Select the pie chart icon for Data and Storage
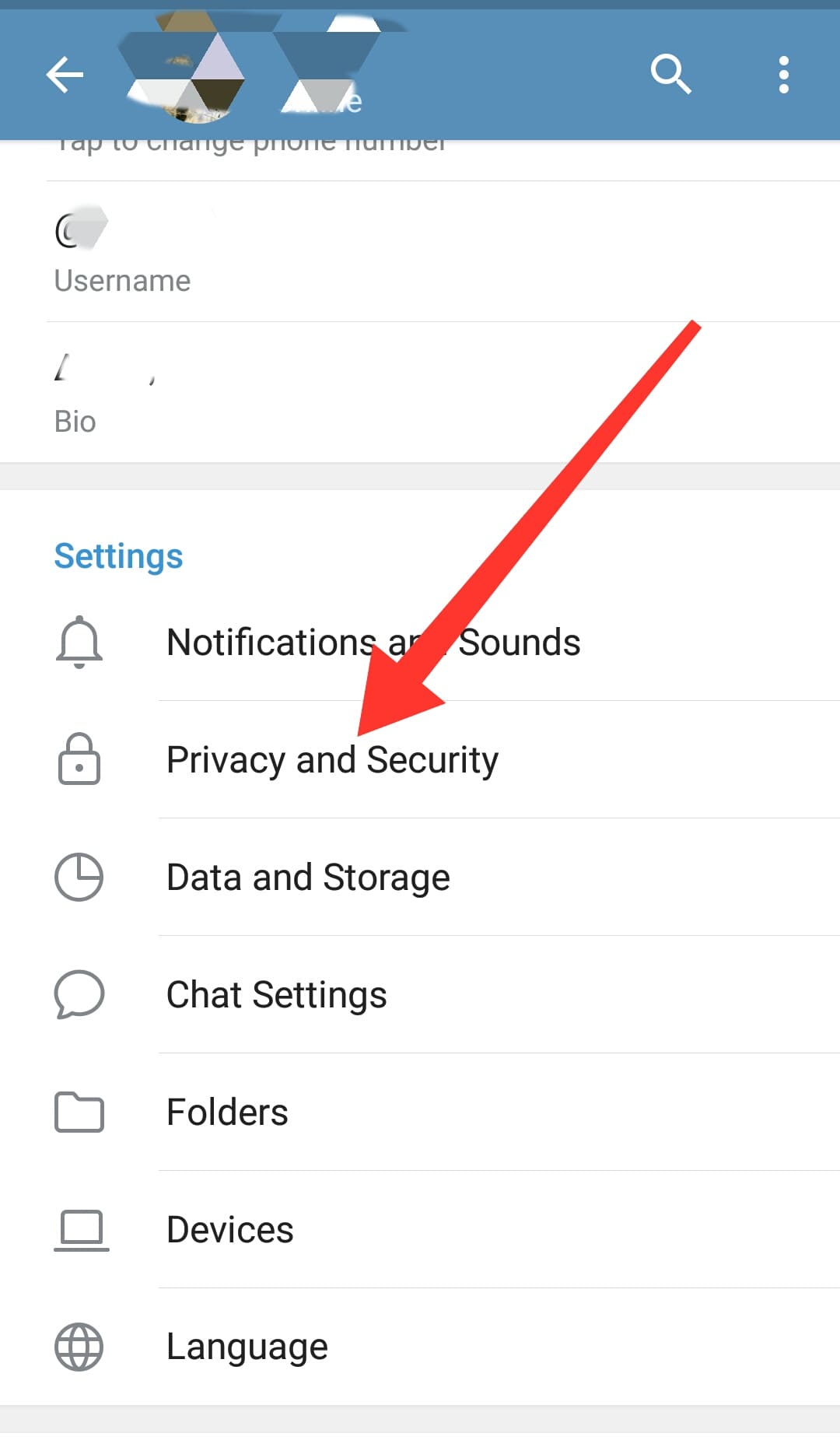Screen dimensions: 840x1447 click(79, 878)
